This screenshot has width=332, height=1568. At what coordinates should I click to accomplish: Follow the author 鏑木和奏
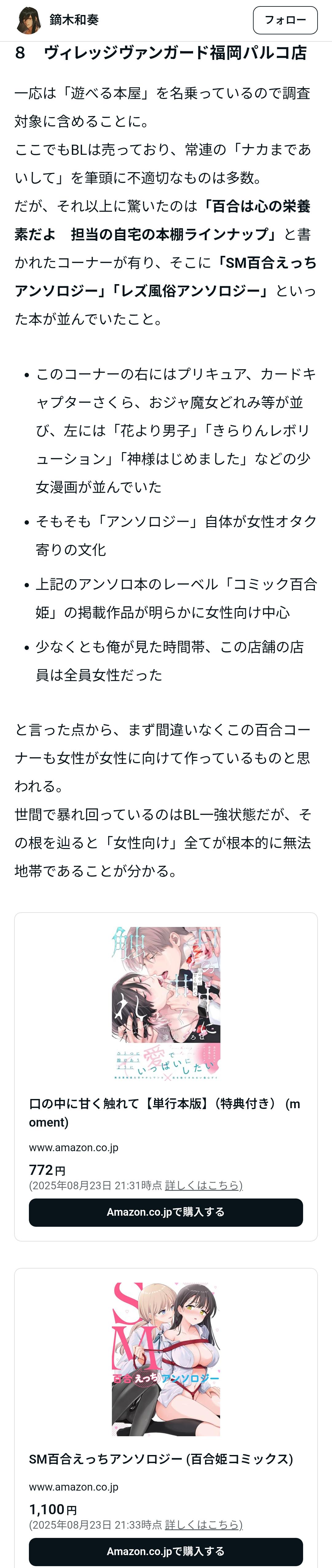(284, 20)
